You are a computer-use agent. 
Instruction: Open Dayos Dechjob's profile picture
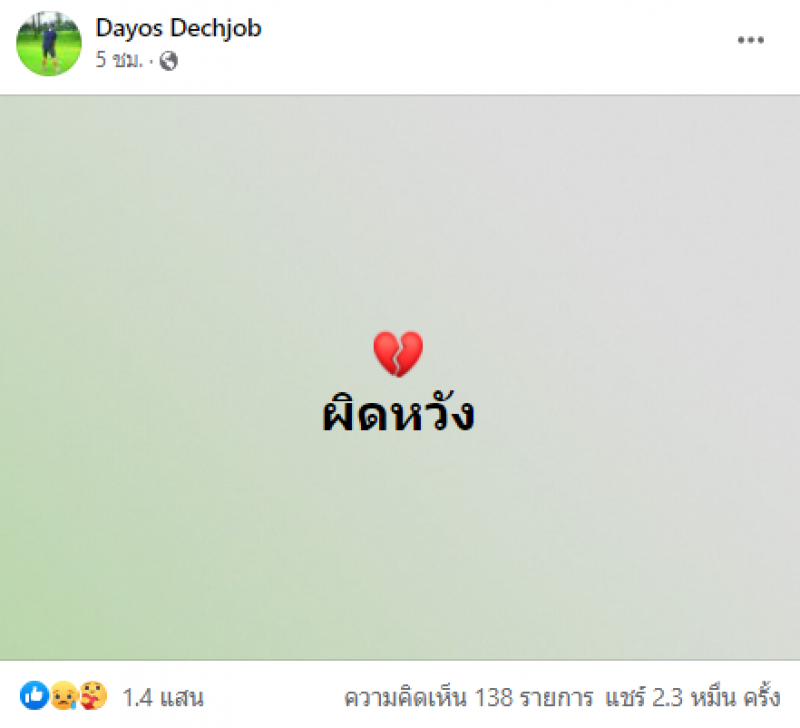point(49,44)
